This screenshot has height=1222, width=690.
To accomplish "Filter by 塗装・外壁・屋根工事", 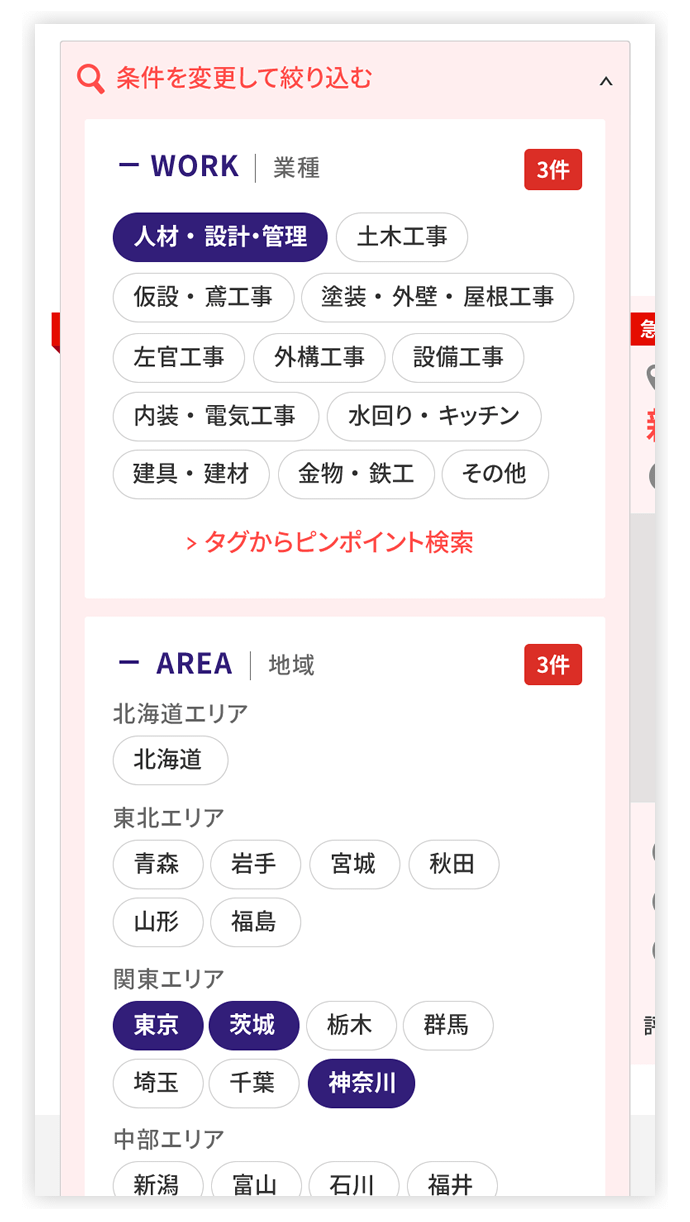I will [437, 297].
